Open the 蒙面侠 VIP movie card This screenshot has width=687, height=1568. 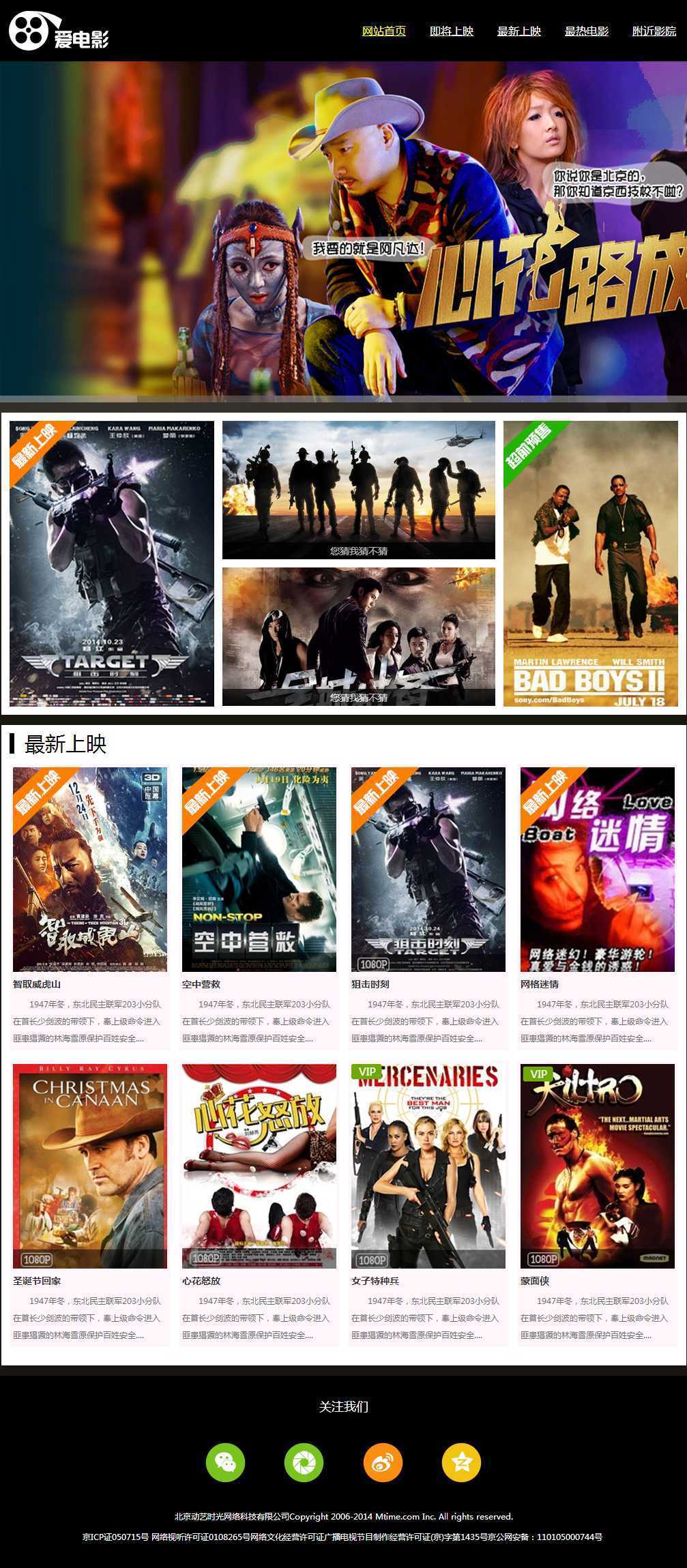click(597, 1166)
